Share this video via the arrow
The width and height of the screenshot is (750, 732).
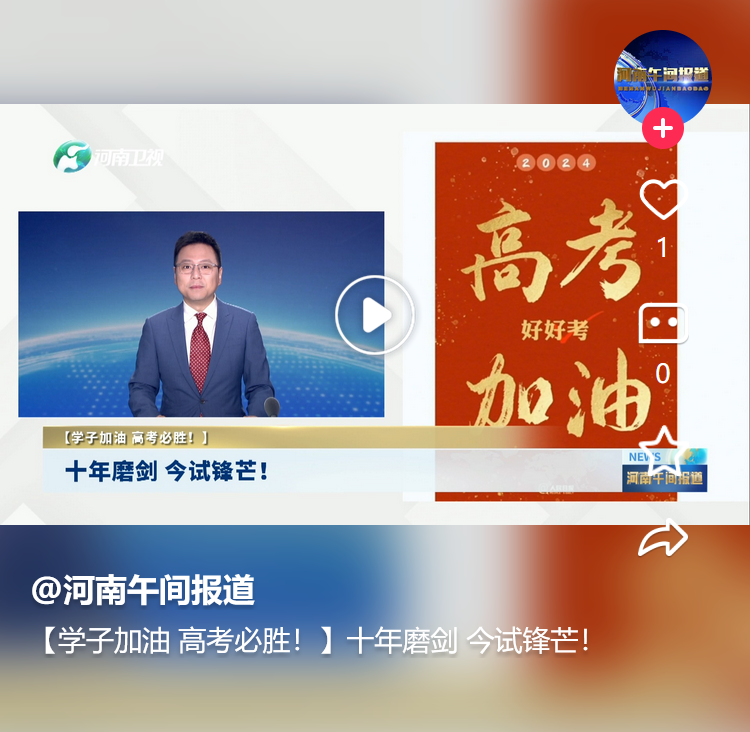coord(662,538)
